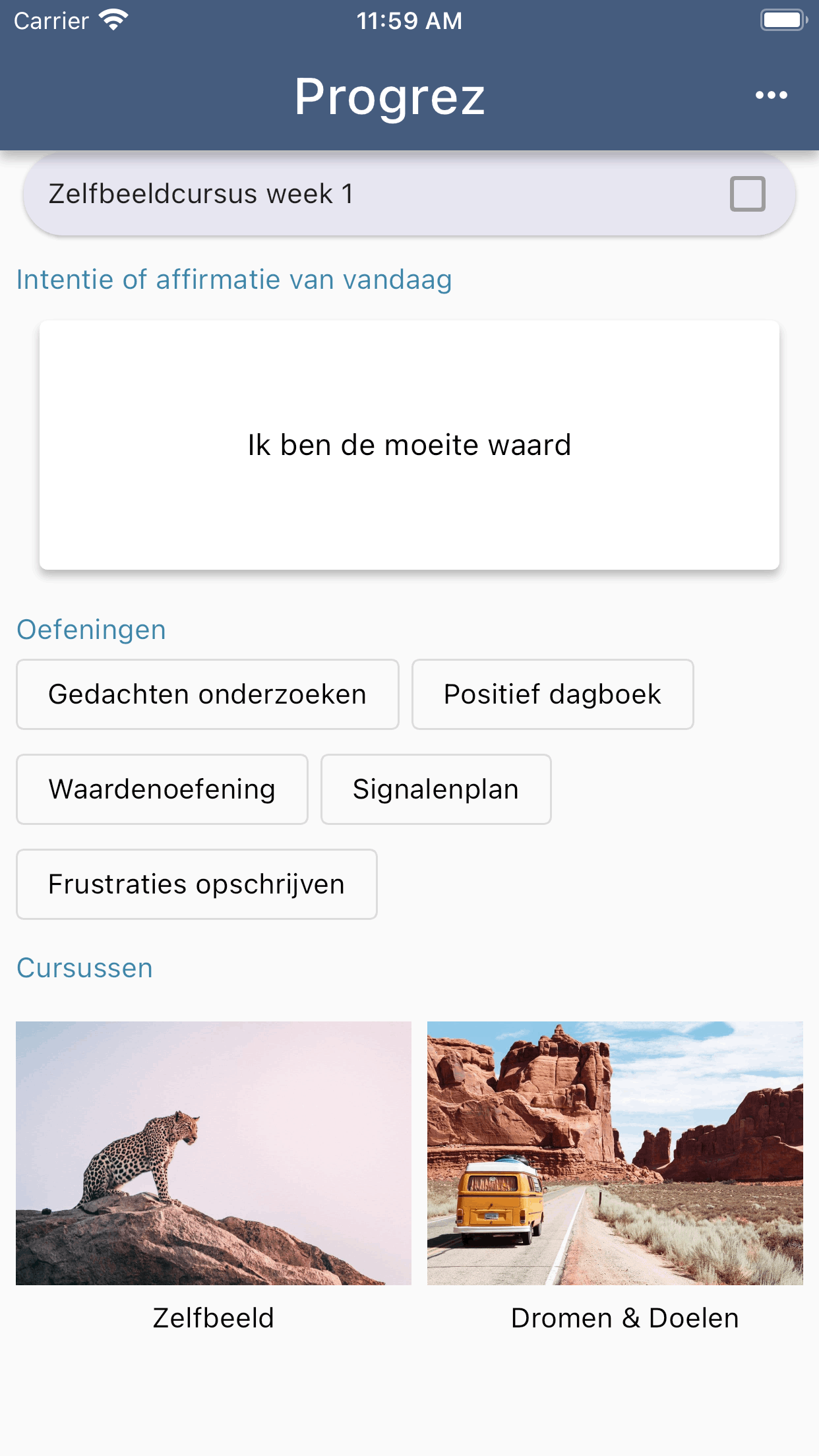The height and width of the screenshot is (1456, 819).
Task: Select the Waardenoefening exercise
Action: click(x=162, y=789)
